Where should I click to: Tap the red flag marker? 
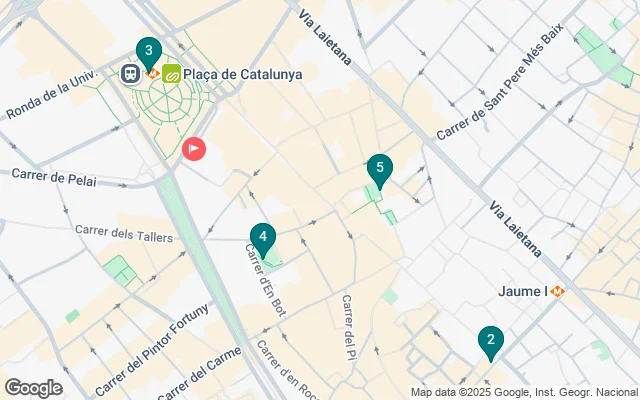[x=193, y=150]
